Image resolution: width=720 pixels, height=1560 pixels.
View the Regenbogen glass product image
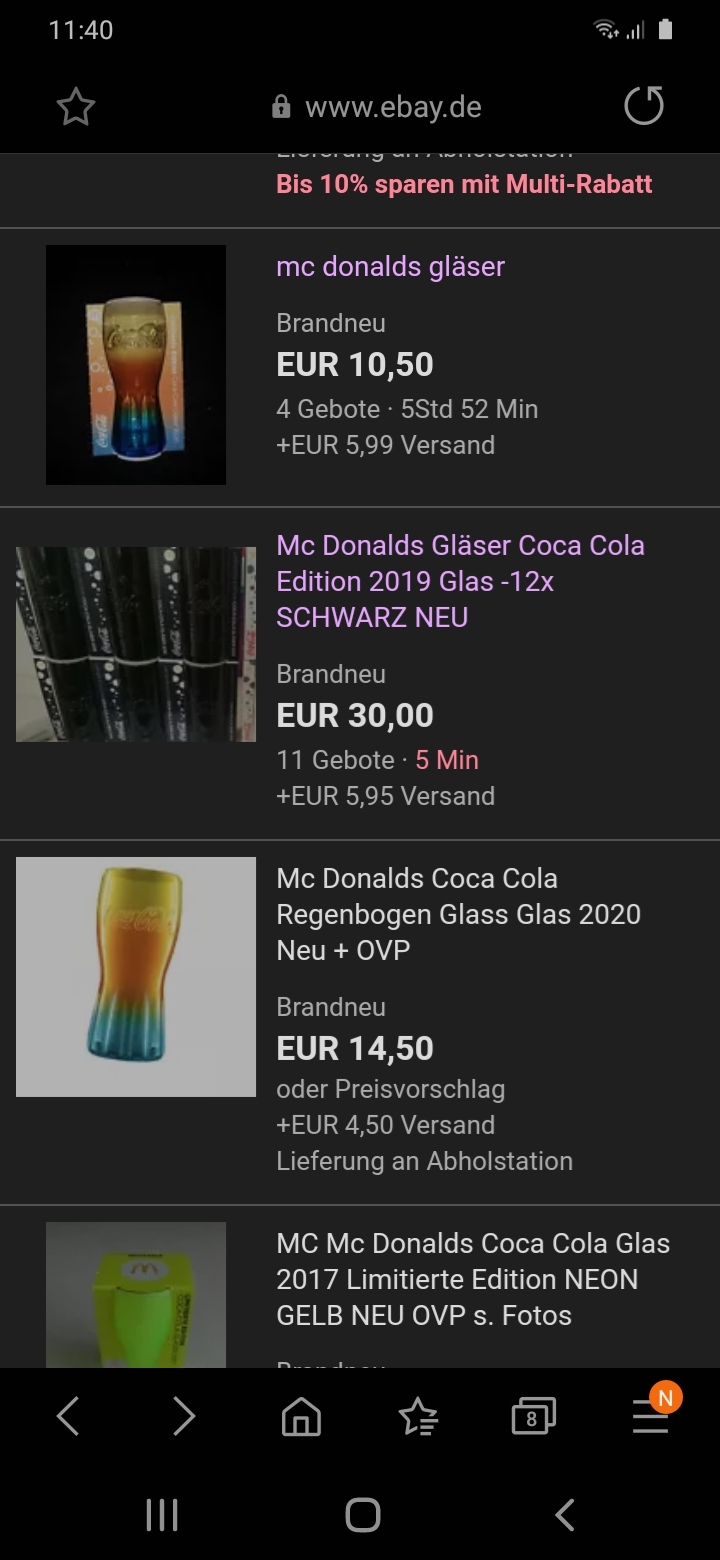pos(136,976)
